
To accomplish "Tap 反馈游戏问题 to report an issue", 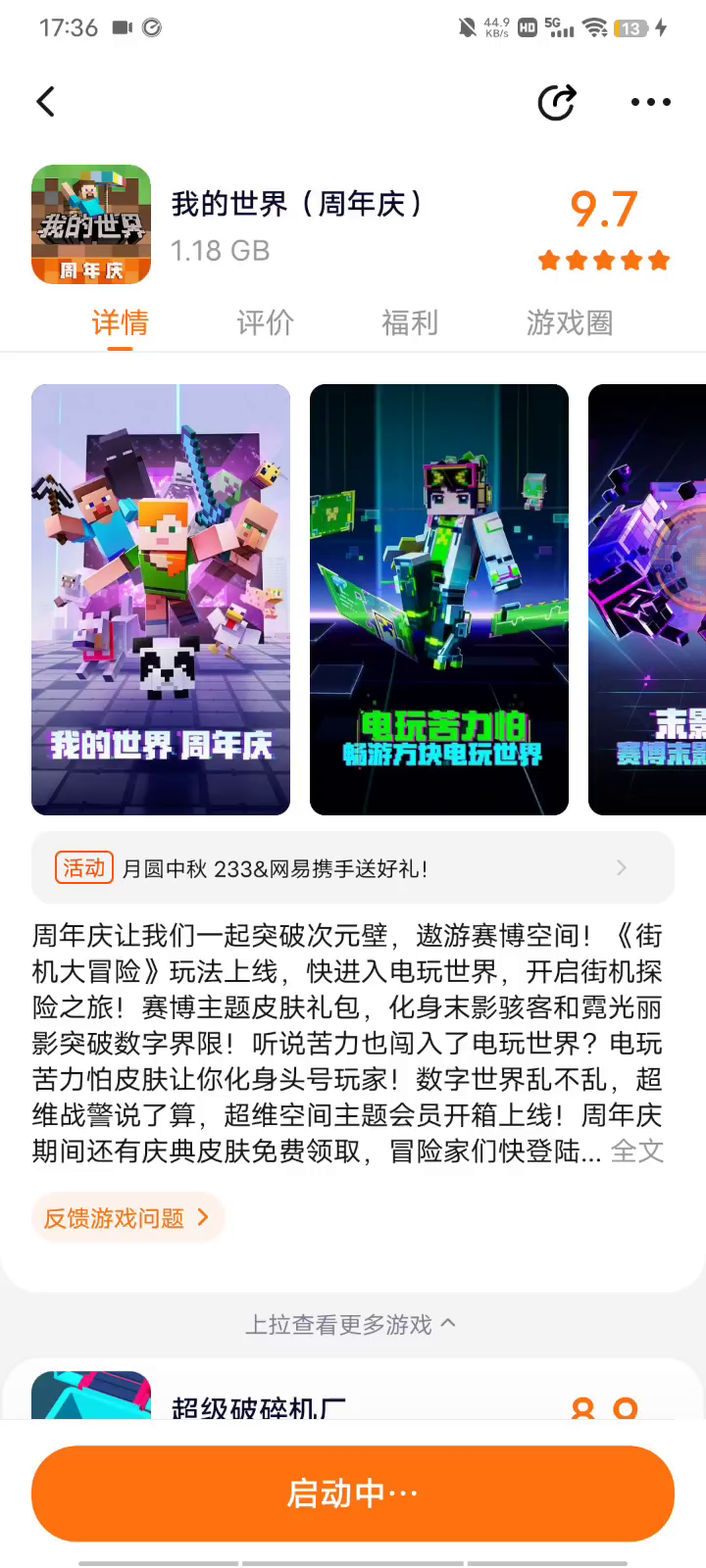I will click(127, 1217).
